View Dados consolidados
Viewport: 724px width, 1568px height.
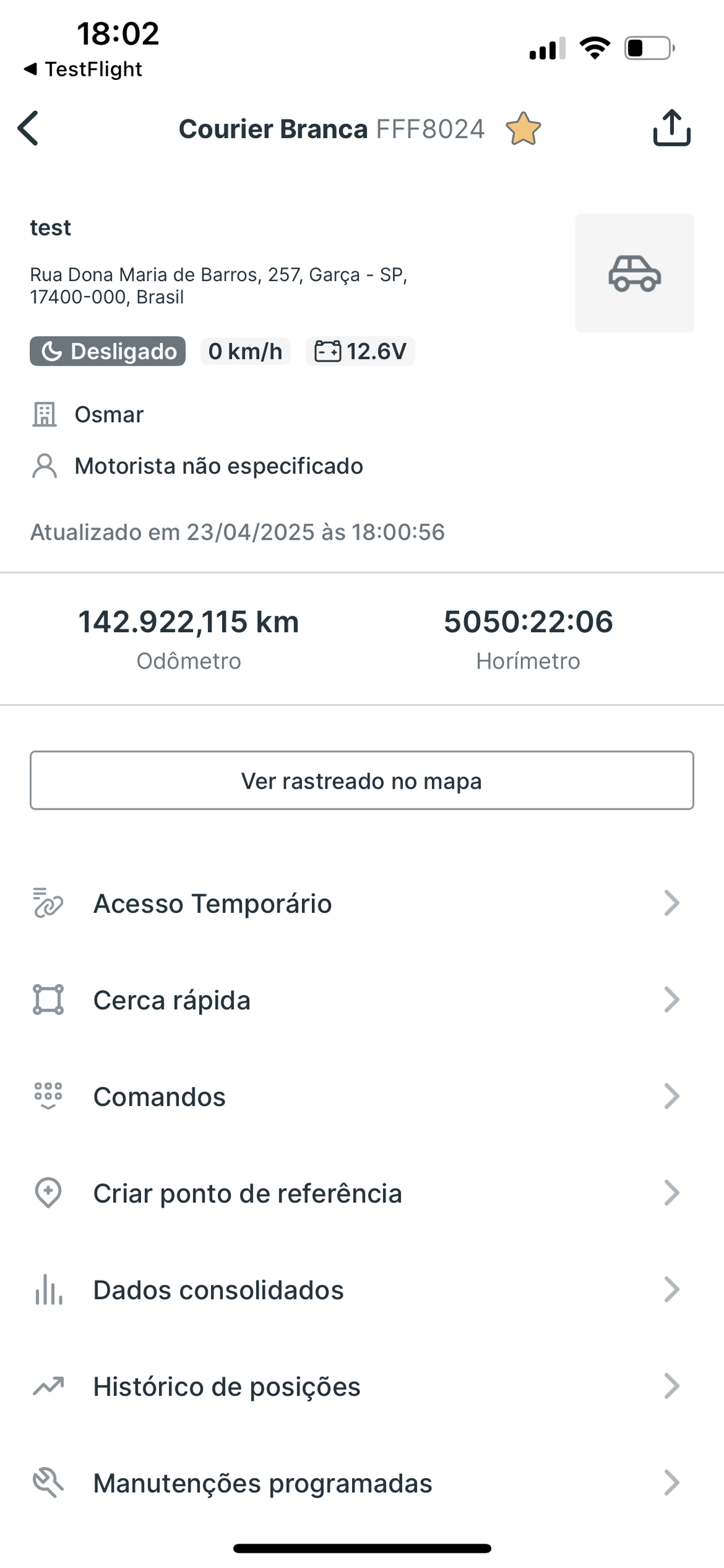pyautogui.click(x=362, y=1290)
